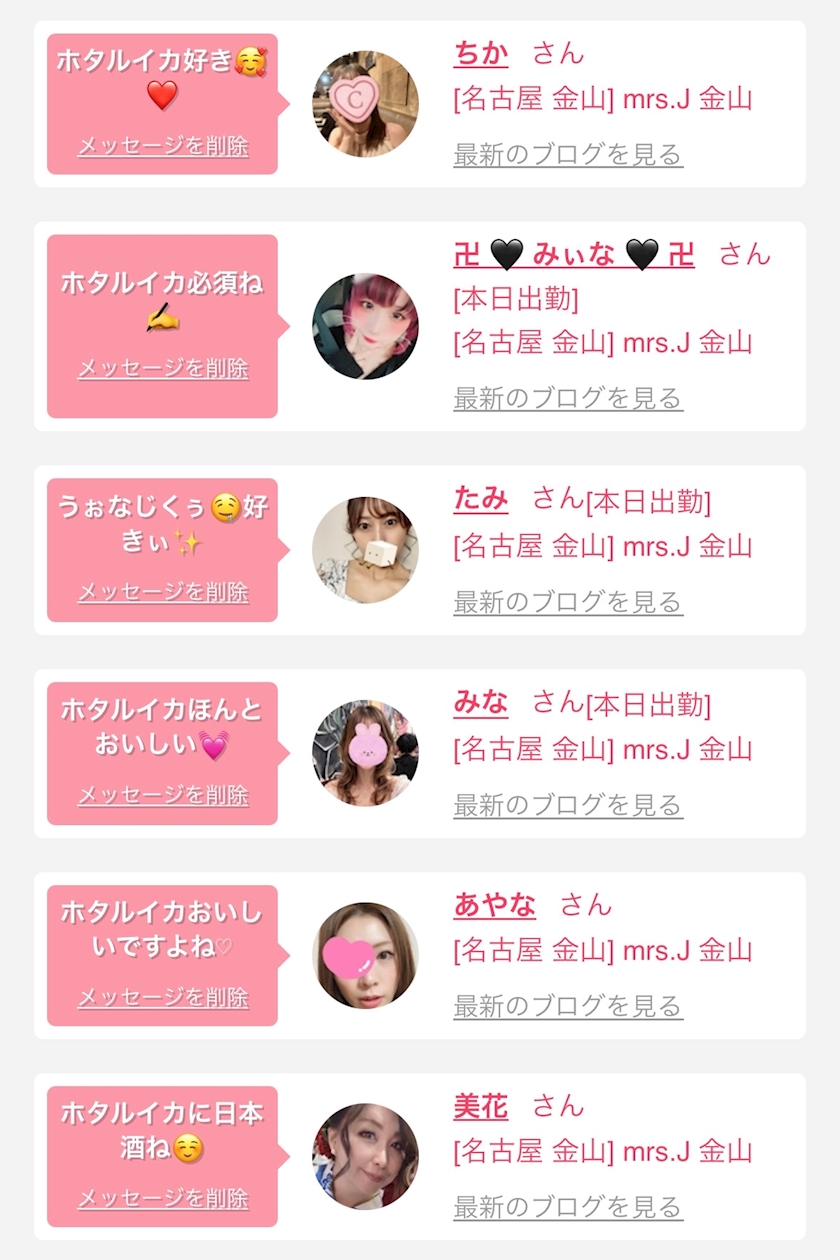Delete the うぉなじくぅ好きぃ message
The width and height of the screenshot is (840, 1260).
[x=163, y=592]
